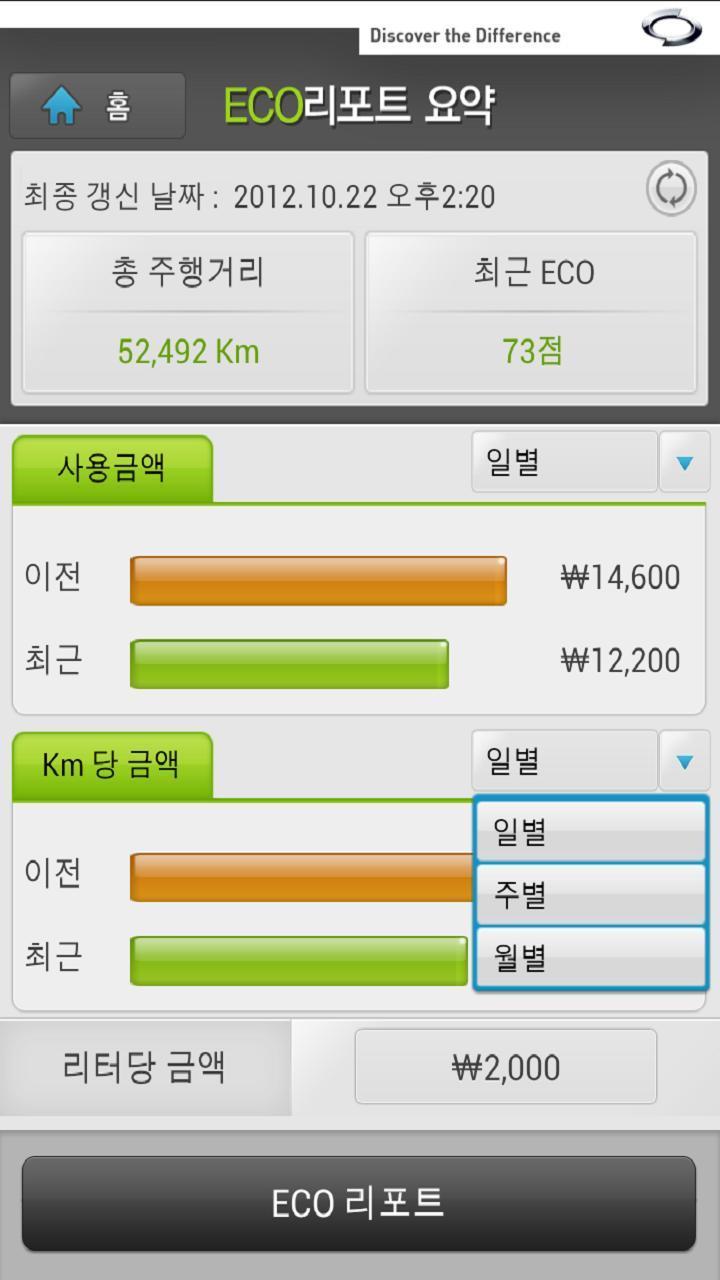Tap the 최근 ECO score showing 73점
Screen dimensions: 720x1280
click(x=532, y=311)
